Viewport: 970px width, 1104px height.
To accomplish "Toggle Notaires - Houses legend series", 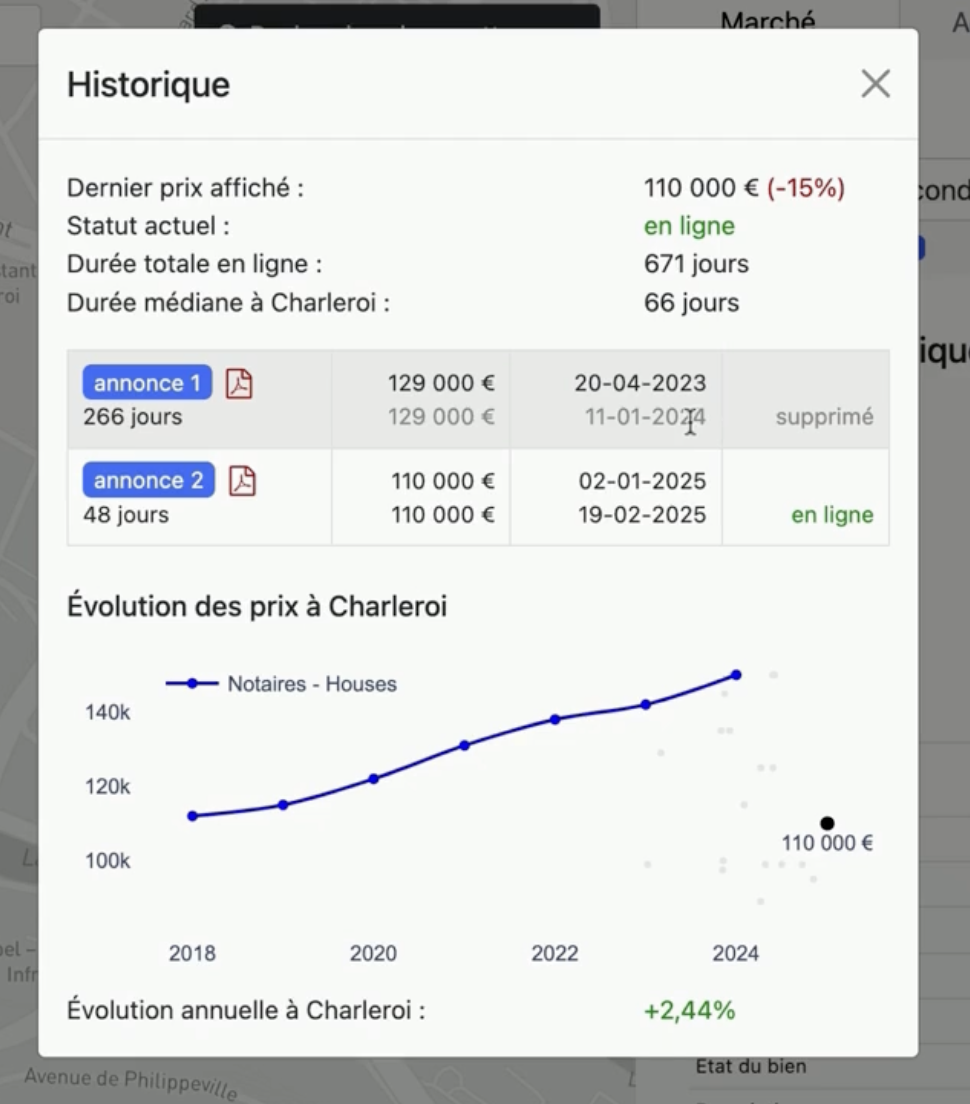I will 282,684.
